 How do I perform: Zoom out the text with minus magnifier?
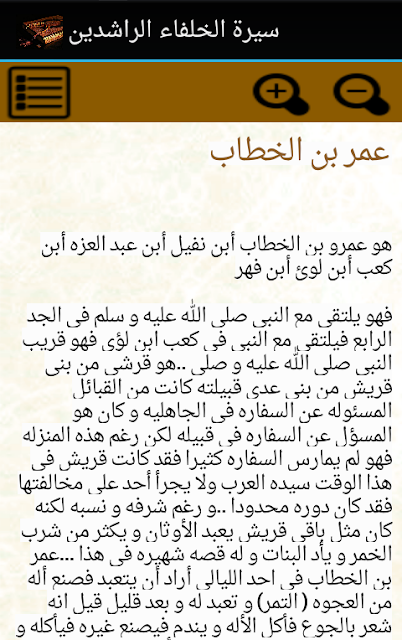361,94
